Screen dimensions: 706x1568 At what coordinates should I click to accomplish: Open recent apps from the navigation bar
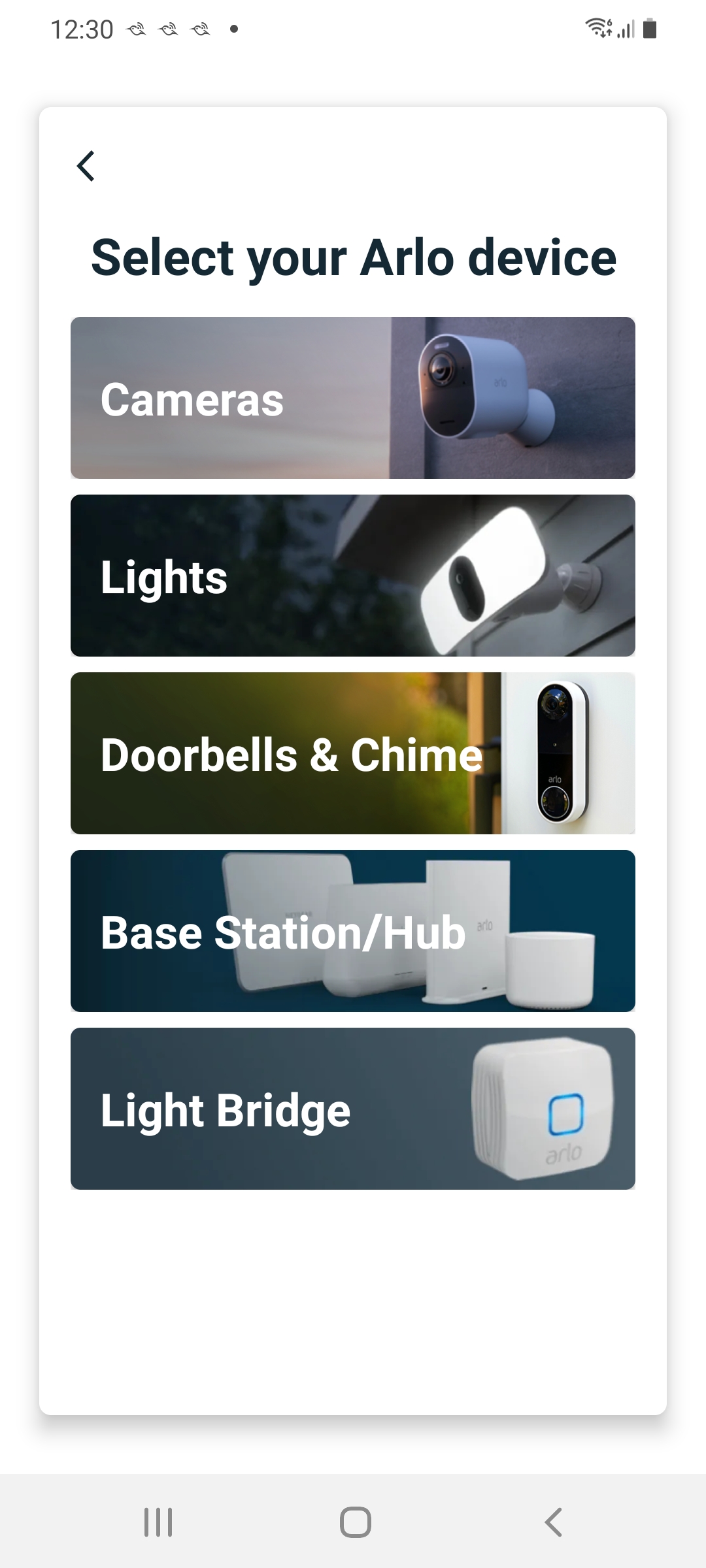[x=156, y=1519]
